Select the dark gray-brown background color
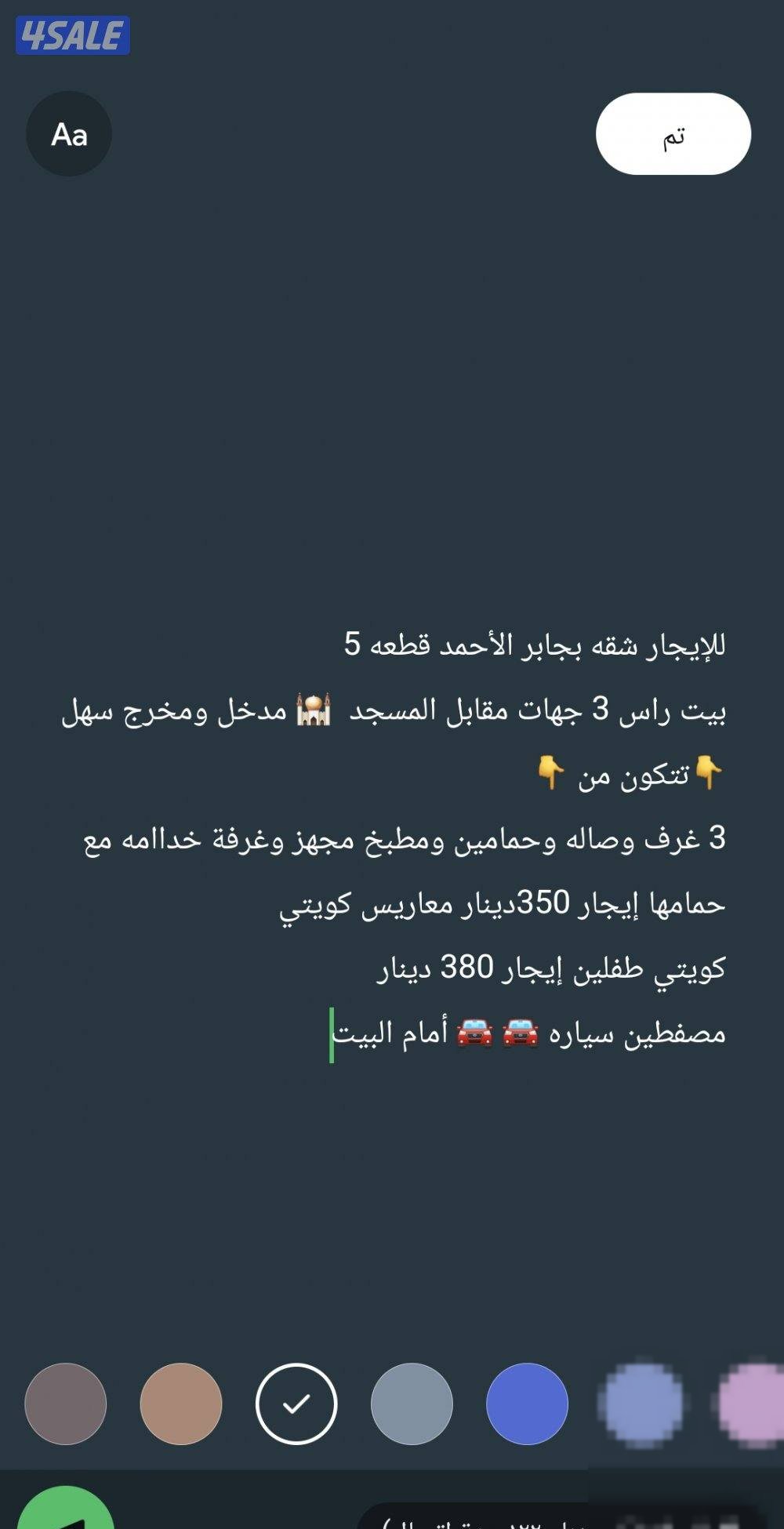Viewport: 784px width, 1529px height. click(x=66, y=1404)
